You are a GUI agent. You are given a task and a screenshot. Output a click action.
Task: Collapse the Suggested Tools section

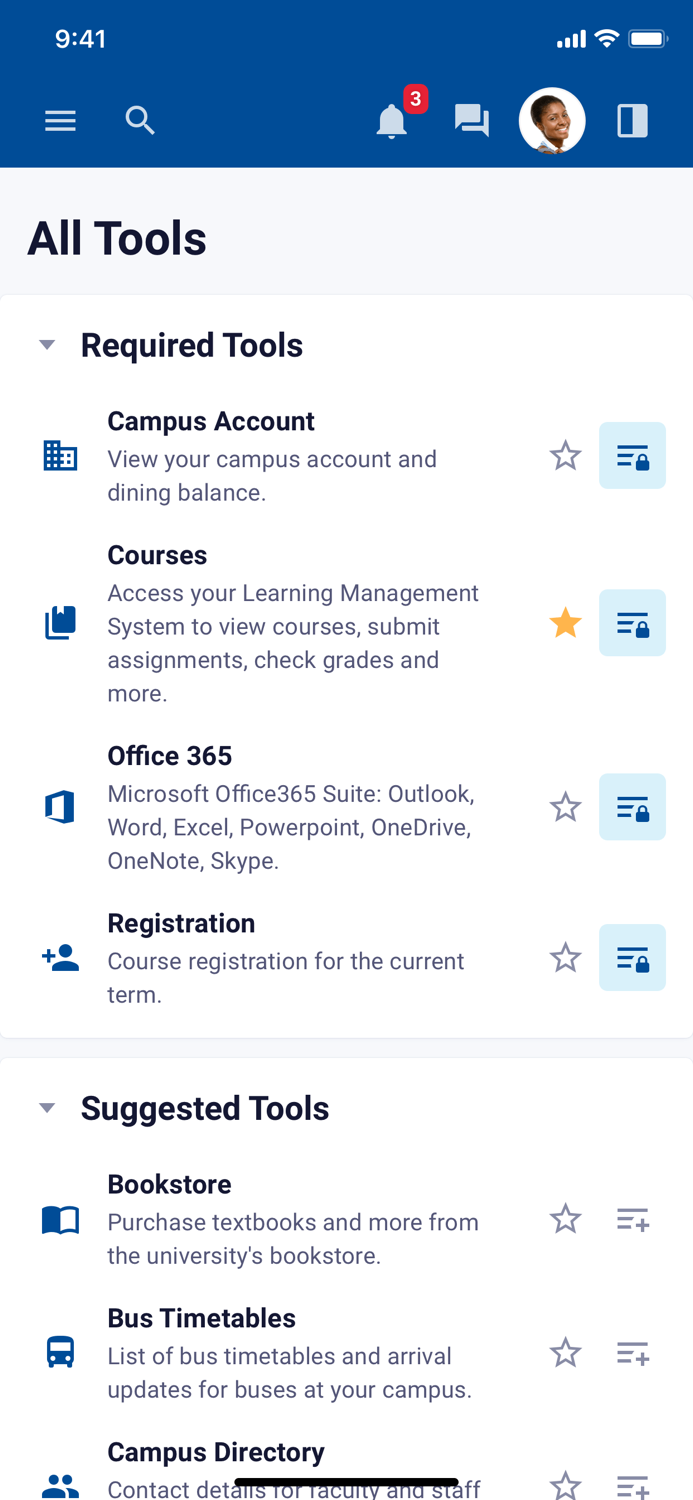tap(47, 1108)
